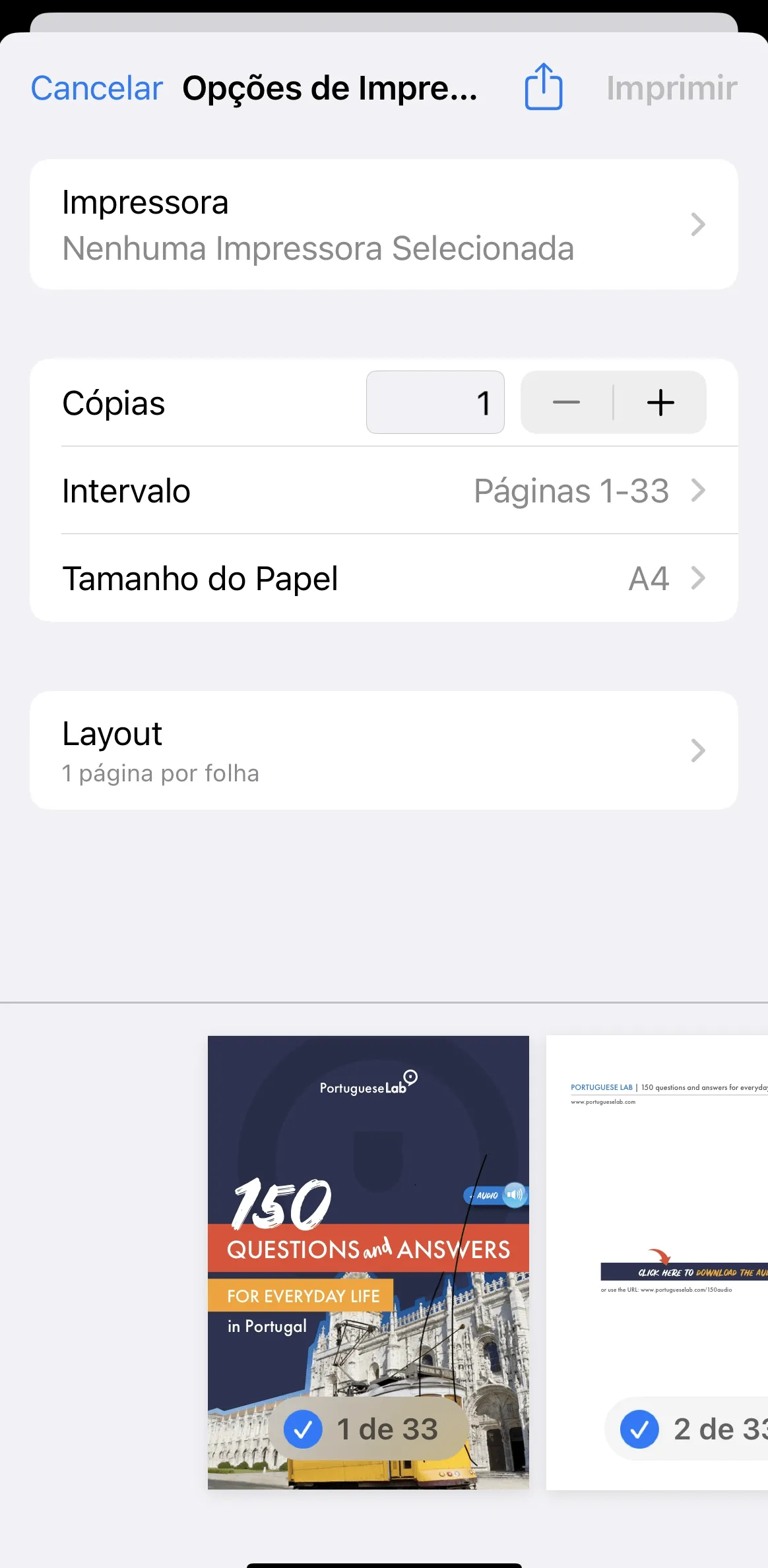
Task: Select Nenhuma Impressora Selecionada row
Action: [x=318, y=249]
